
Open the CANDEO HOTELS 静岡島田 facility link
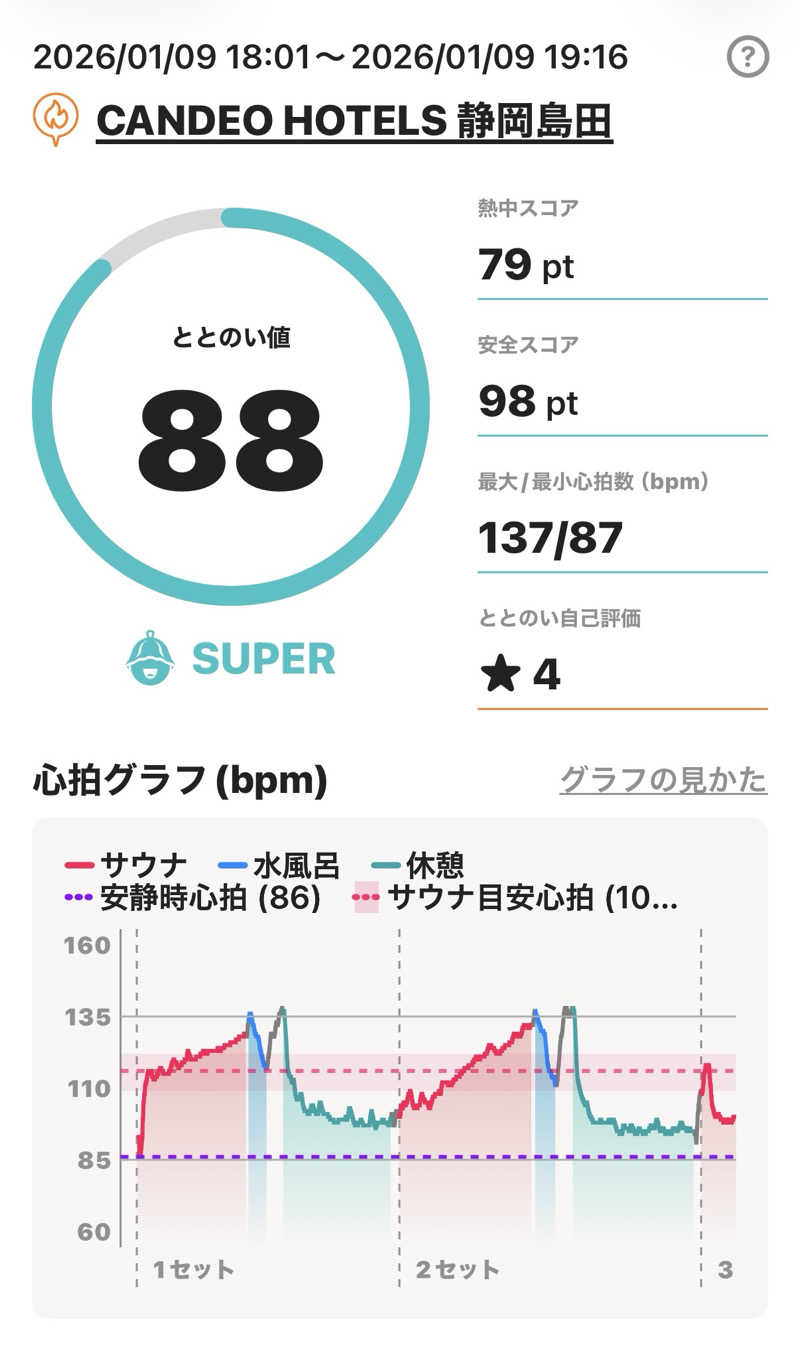click(353, 121)
